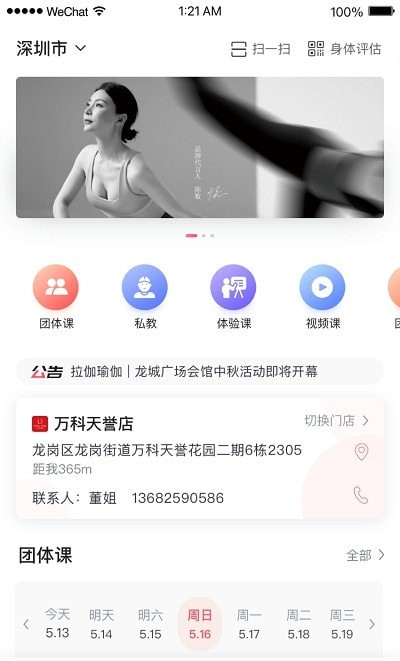Screen dimensions: 400x661
Task: Open 视频课 video courses
Action: 322,297
